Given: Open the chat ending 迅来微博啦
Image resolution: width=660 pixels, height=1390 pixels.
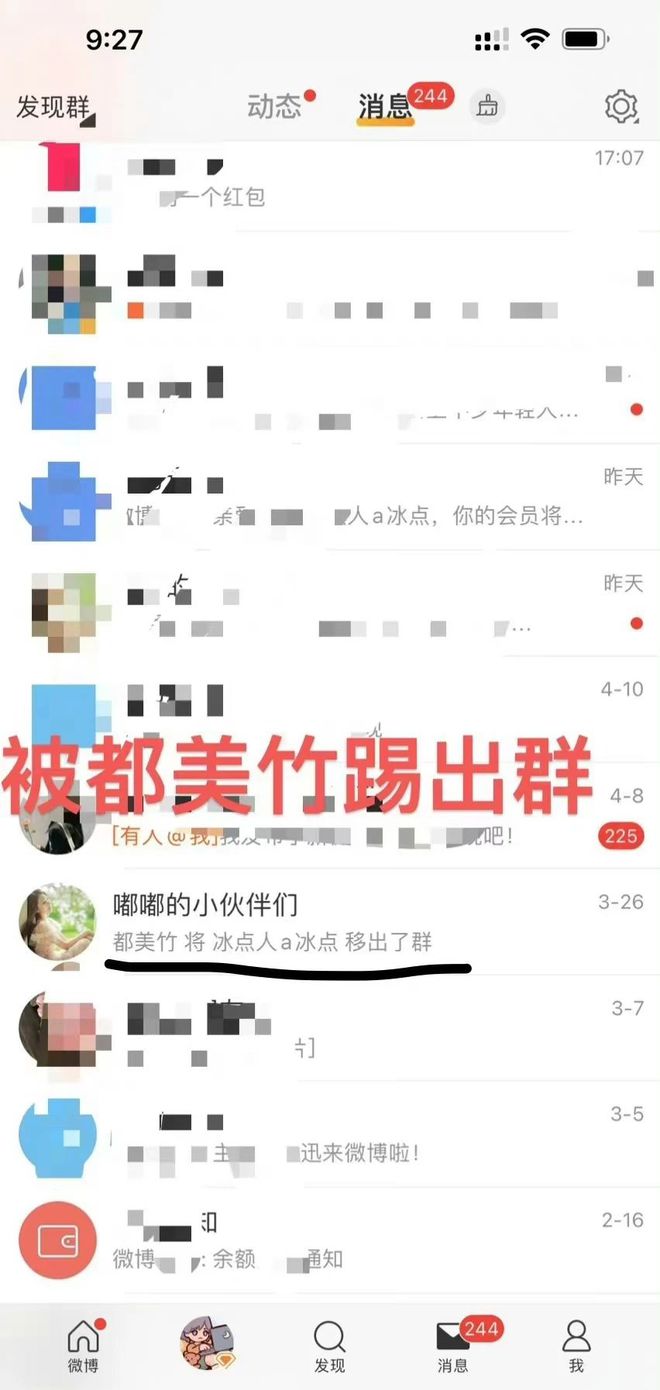Looking at the screenshot, I should (x=330, y=1137).
